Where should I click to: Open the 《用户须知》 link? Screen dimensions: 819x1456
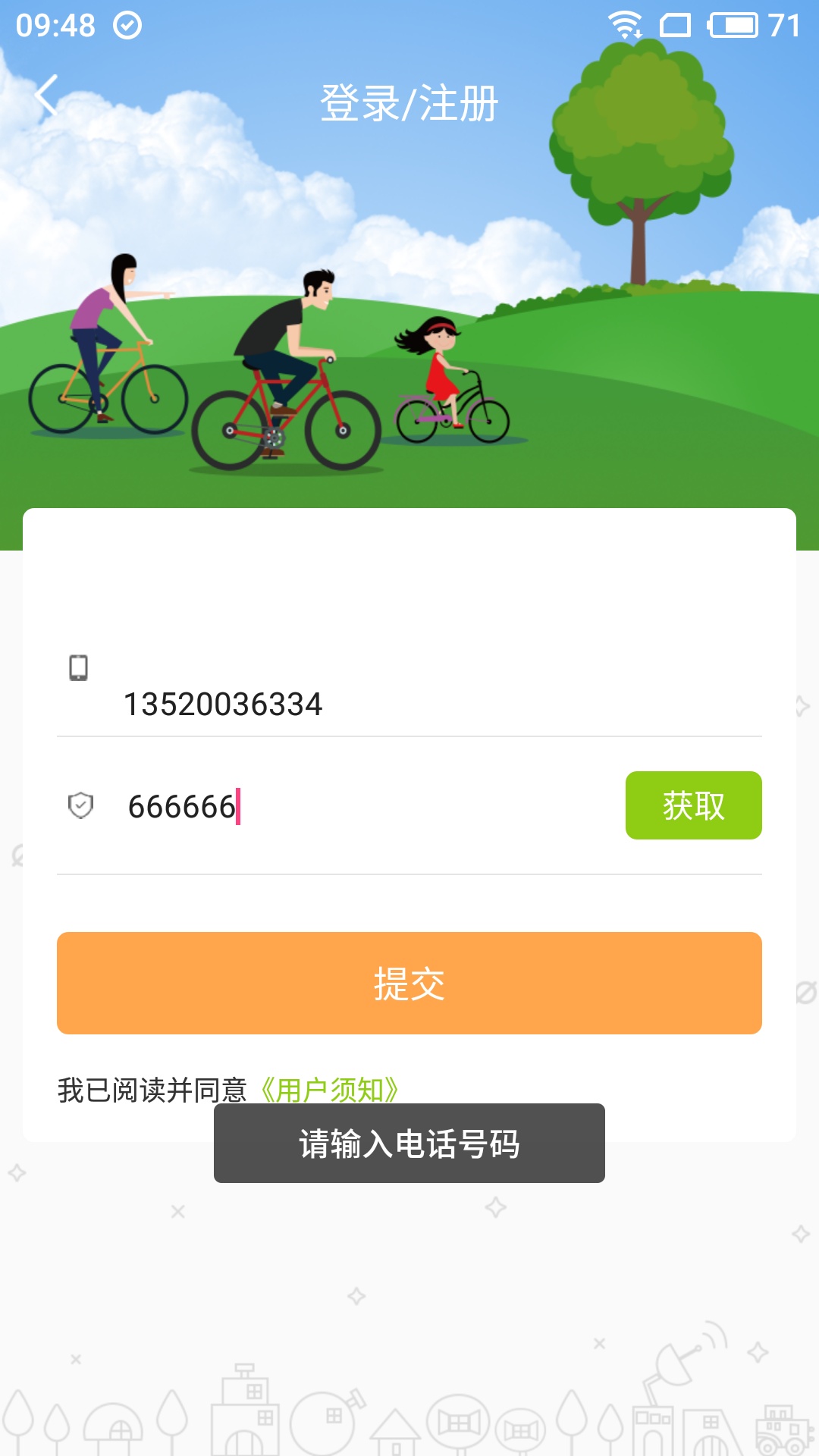pos(329,1090)
